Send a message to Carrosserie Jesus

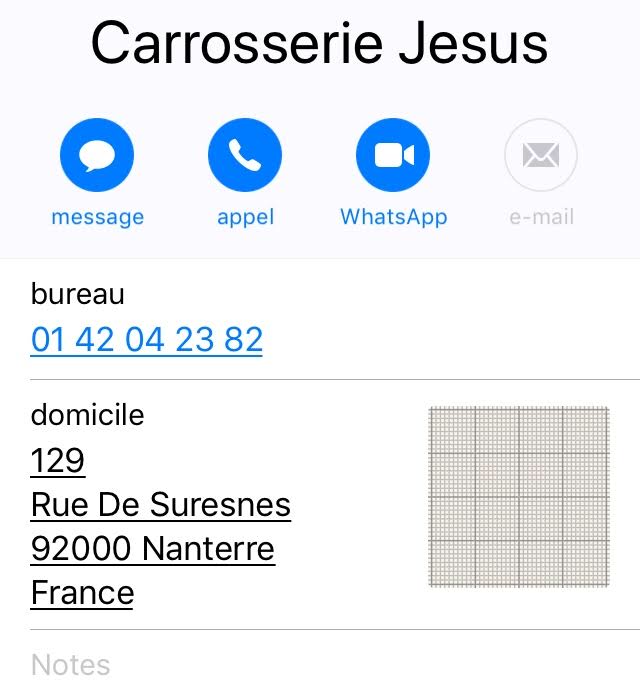click(x=97, y=156)
